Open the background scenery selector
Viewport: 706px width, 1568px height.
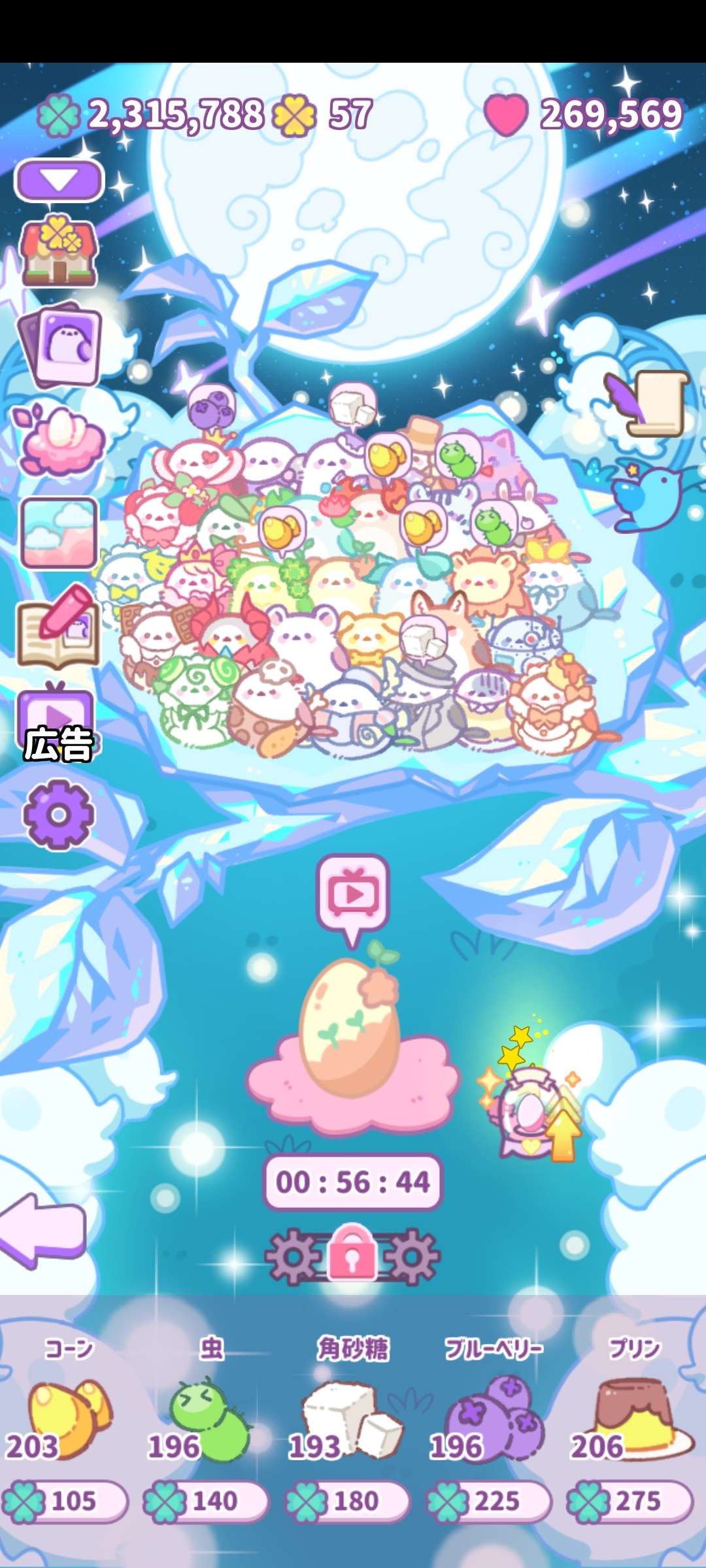(59, 532)
